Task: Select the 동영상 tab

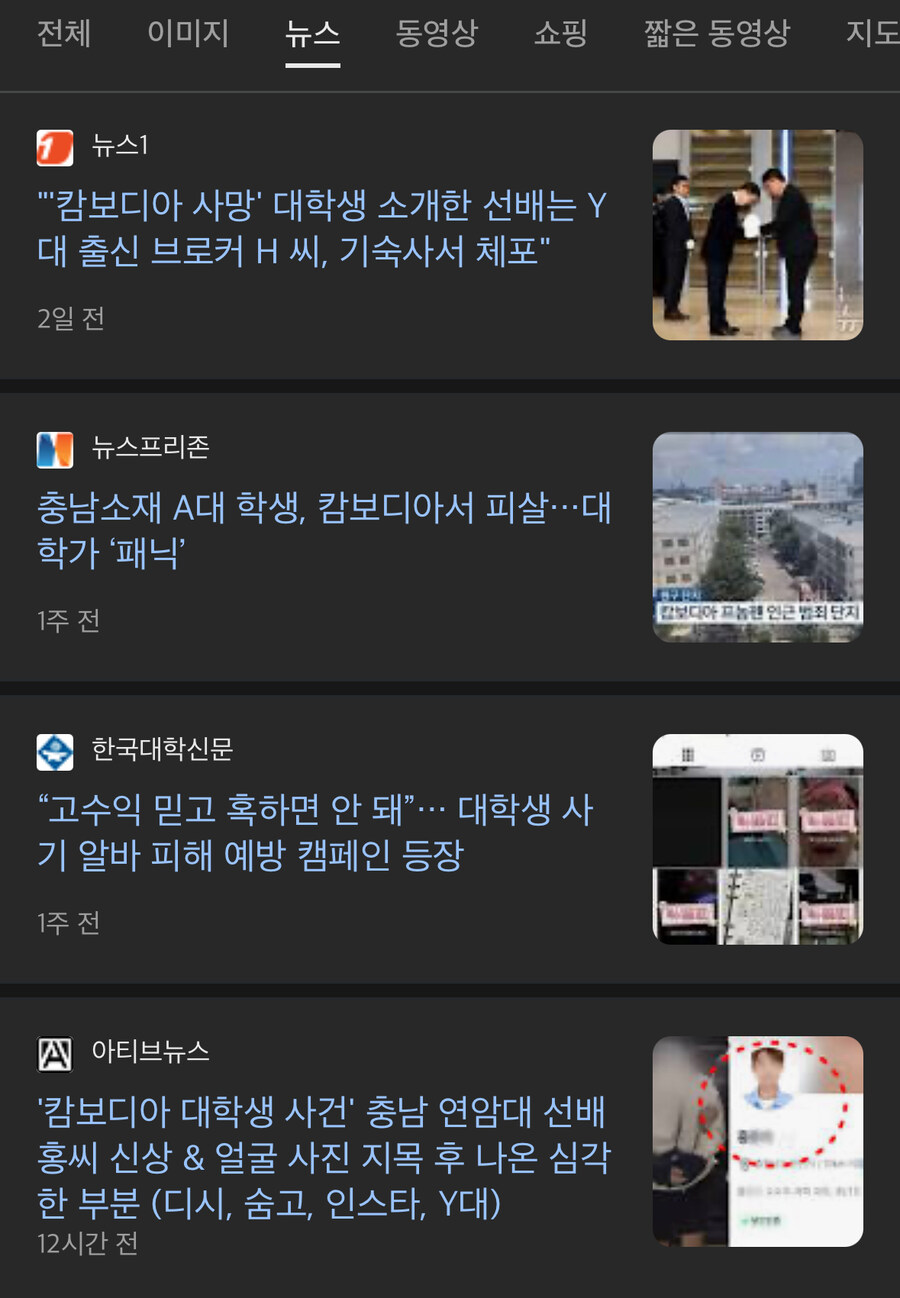Action: [x=436, y=34]
